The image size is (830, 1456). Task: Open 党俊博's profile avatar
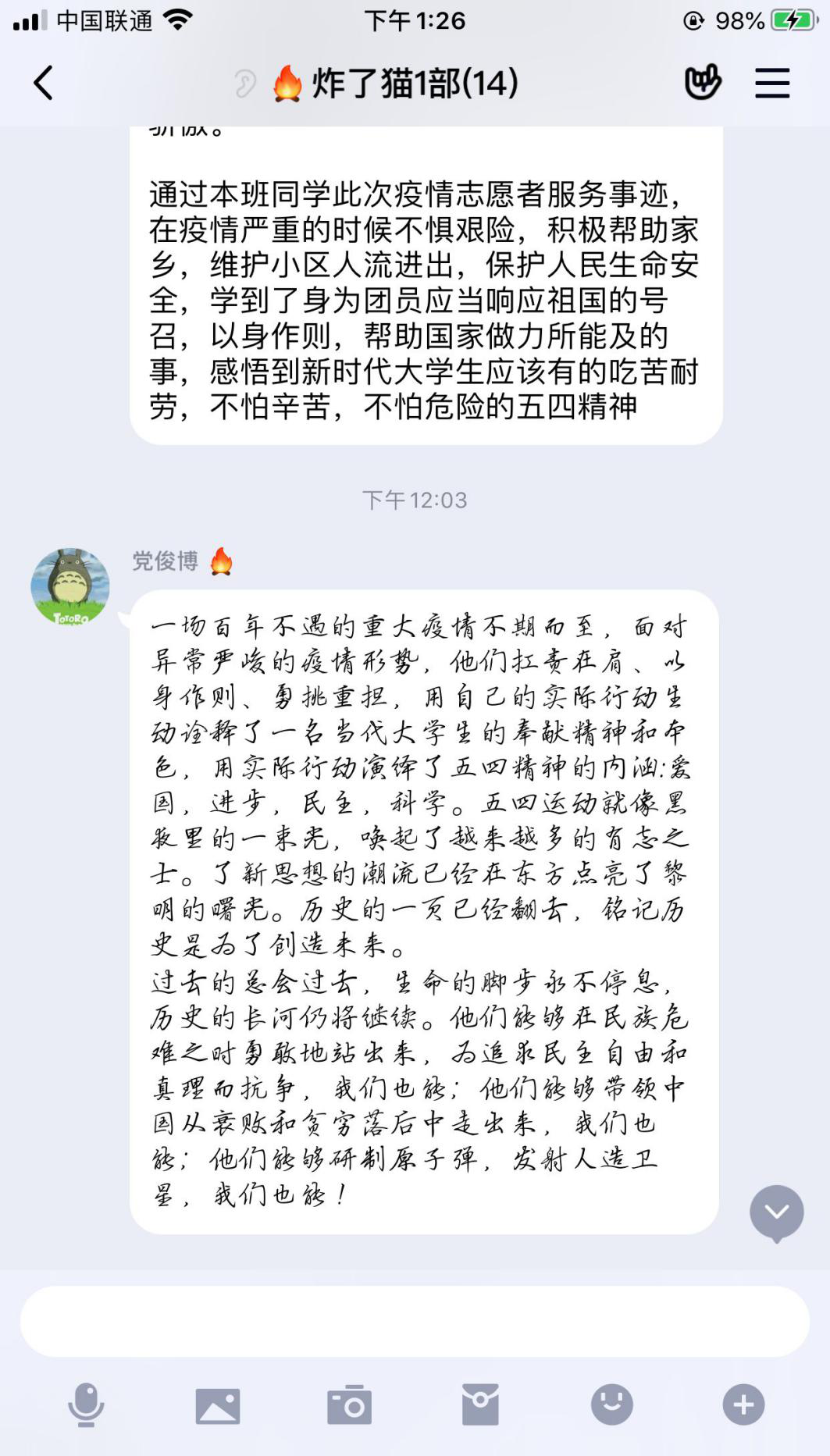(70, 586)
